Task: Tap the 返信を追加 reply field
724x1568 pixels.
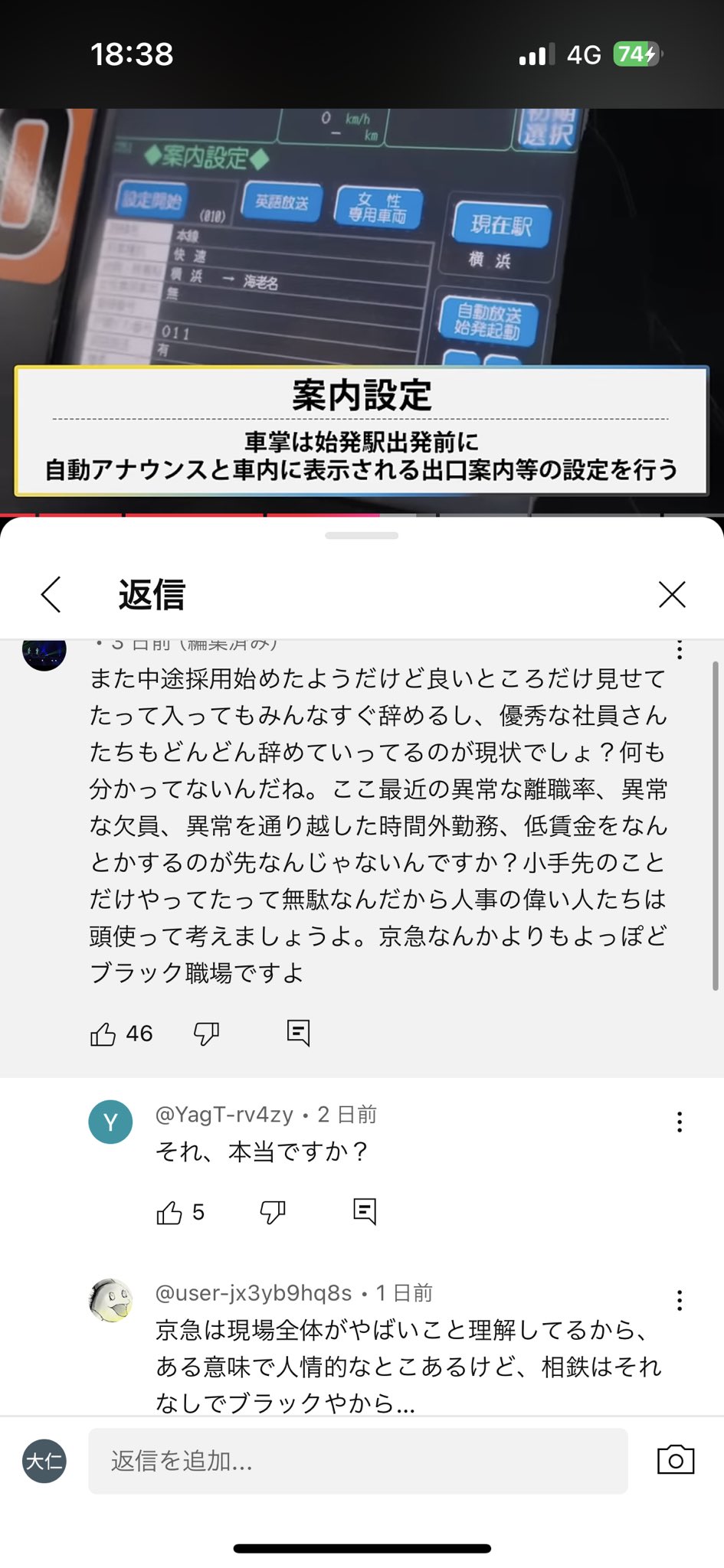Action: pos(358,1461)
